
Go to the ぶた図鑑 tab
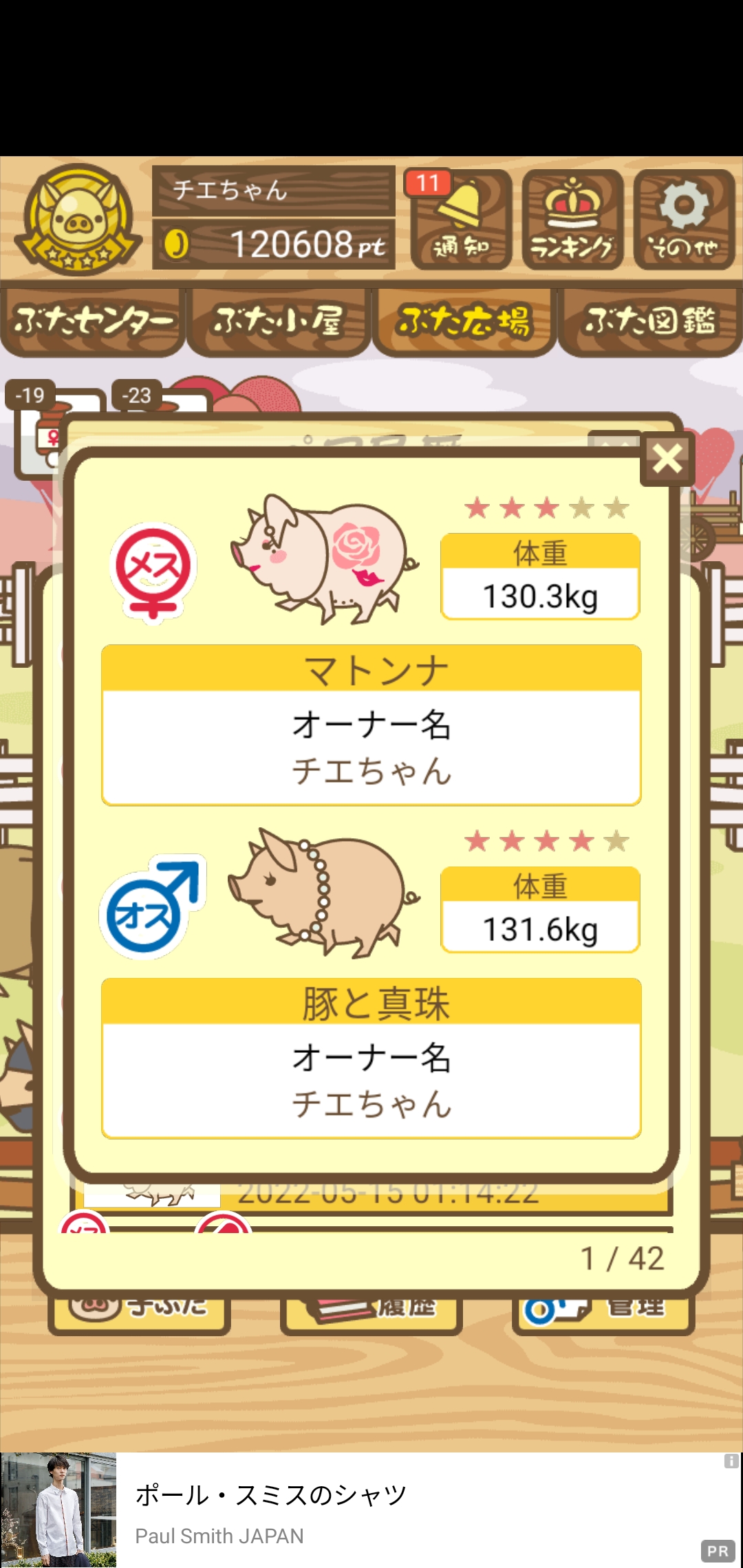(650, 322)
